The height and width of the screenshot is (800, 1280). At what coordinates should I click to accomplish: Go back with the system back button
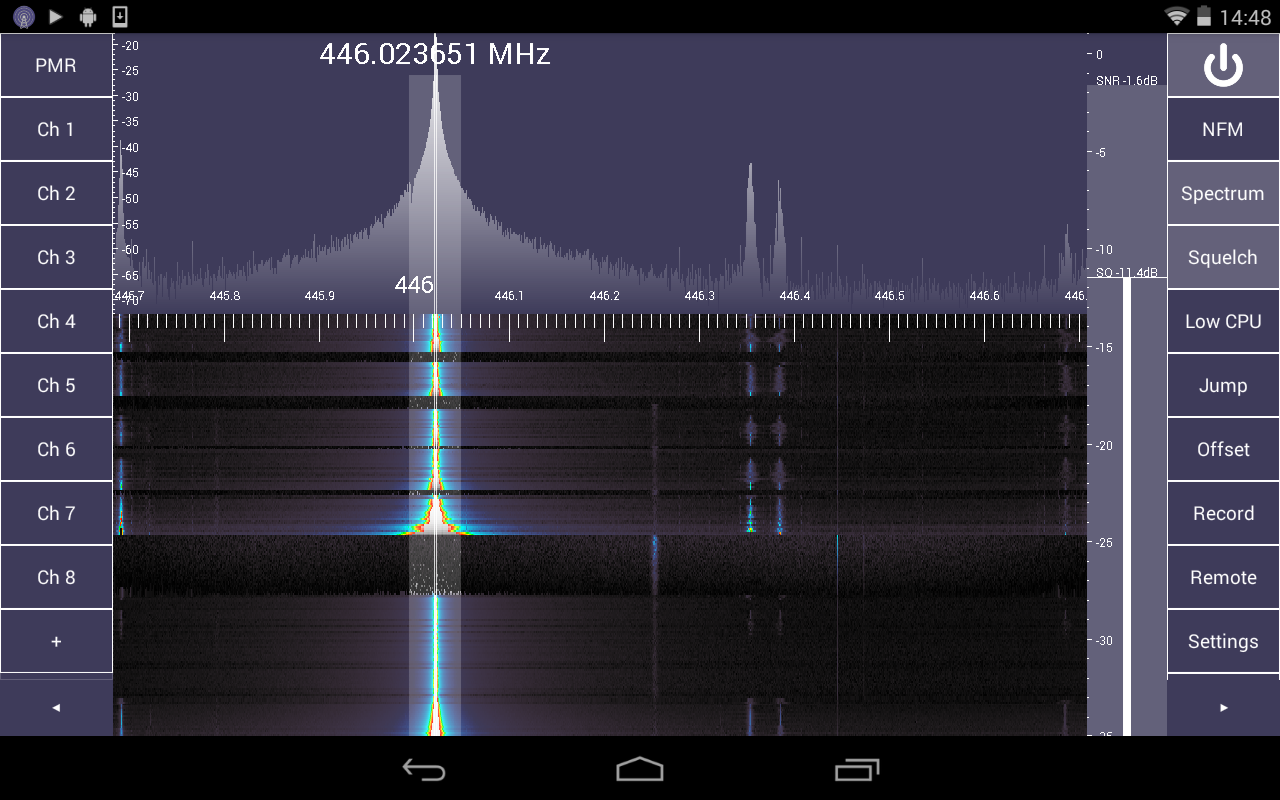coord(424,769)
